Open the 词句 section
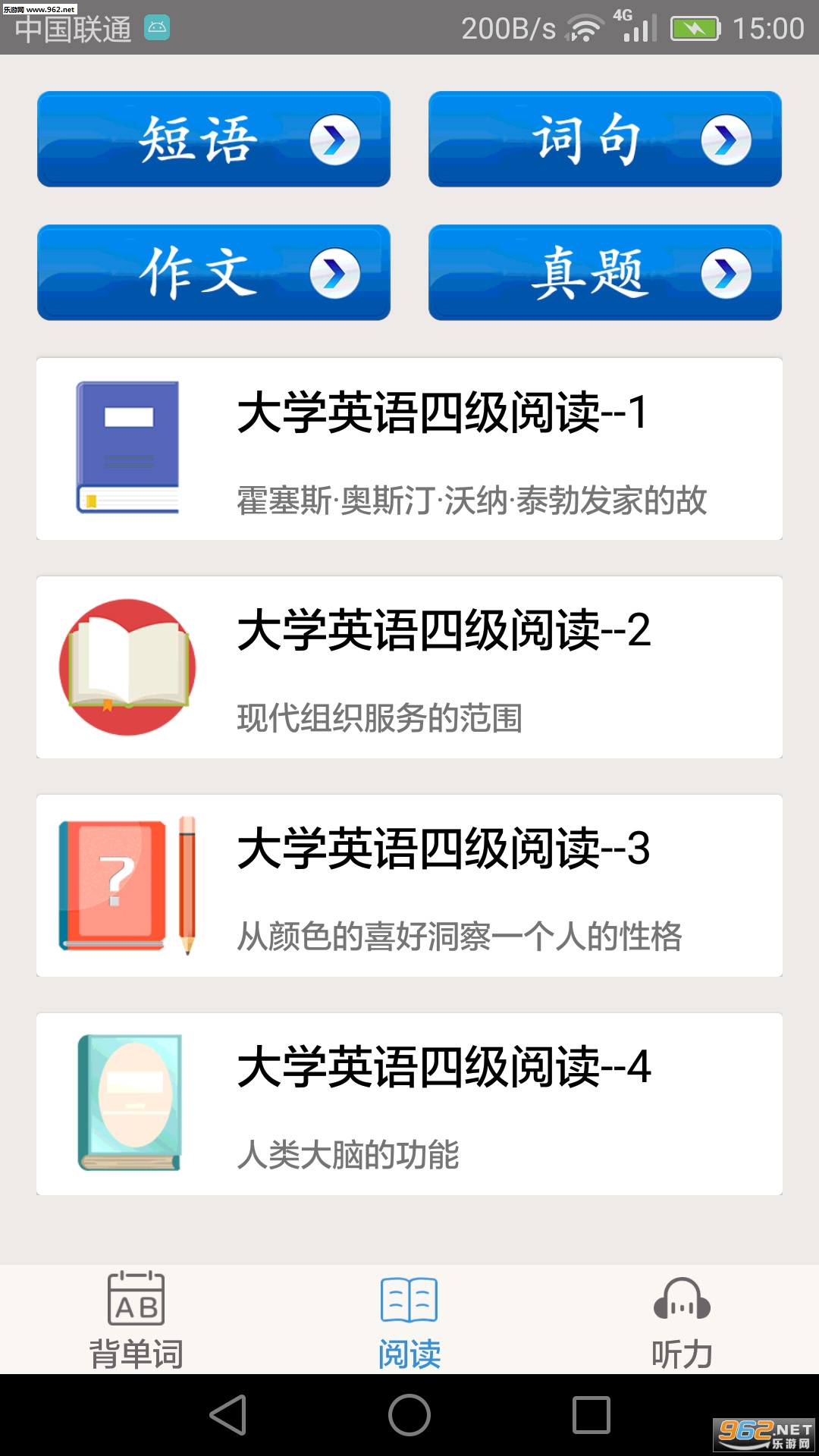 tap(604, 140)
